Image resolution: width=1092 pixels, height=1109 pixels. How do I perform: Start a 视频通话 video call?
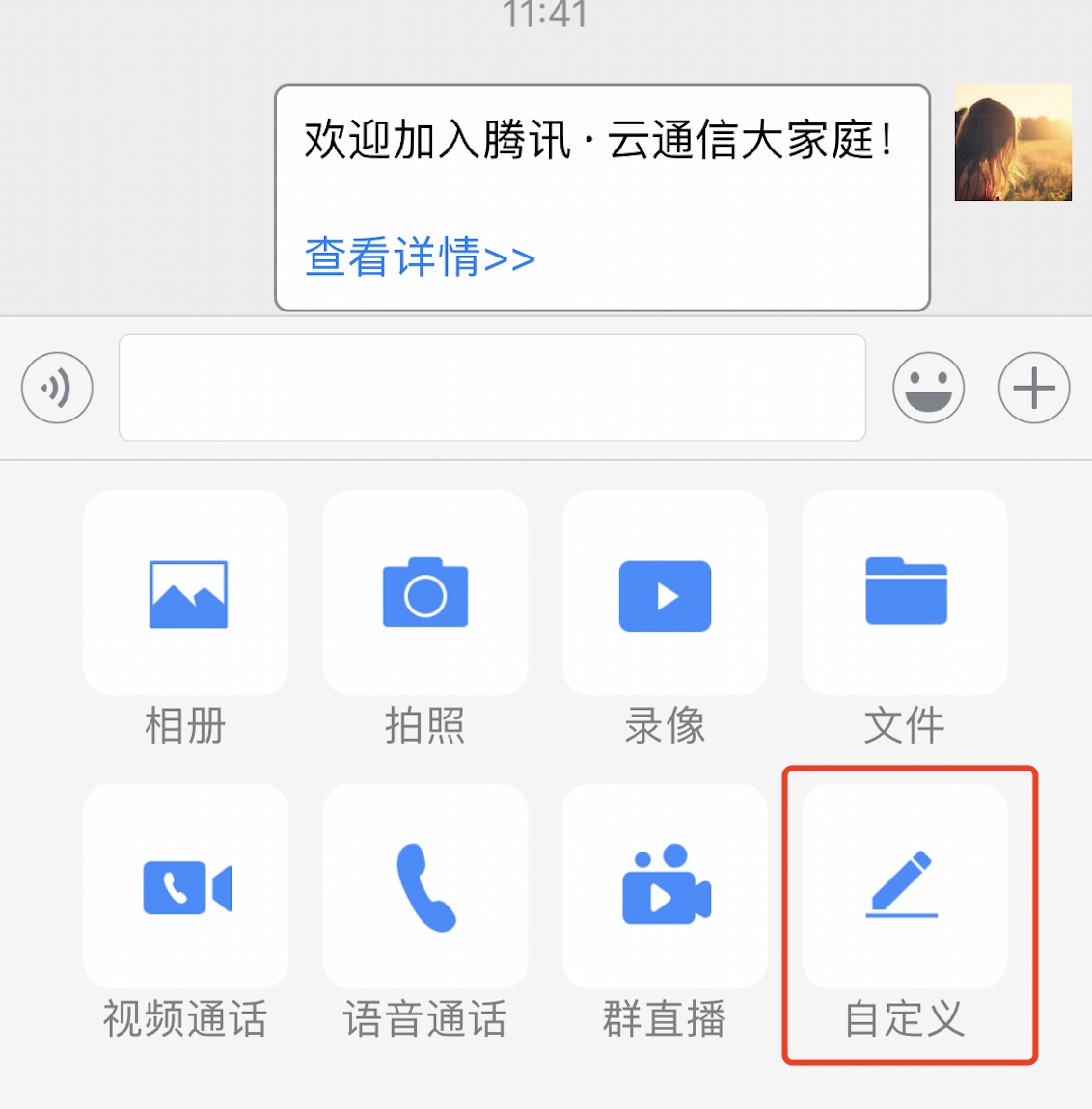click(186, 886)
